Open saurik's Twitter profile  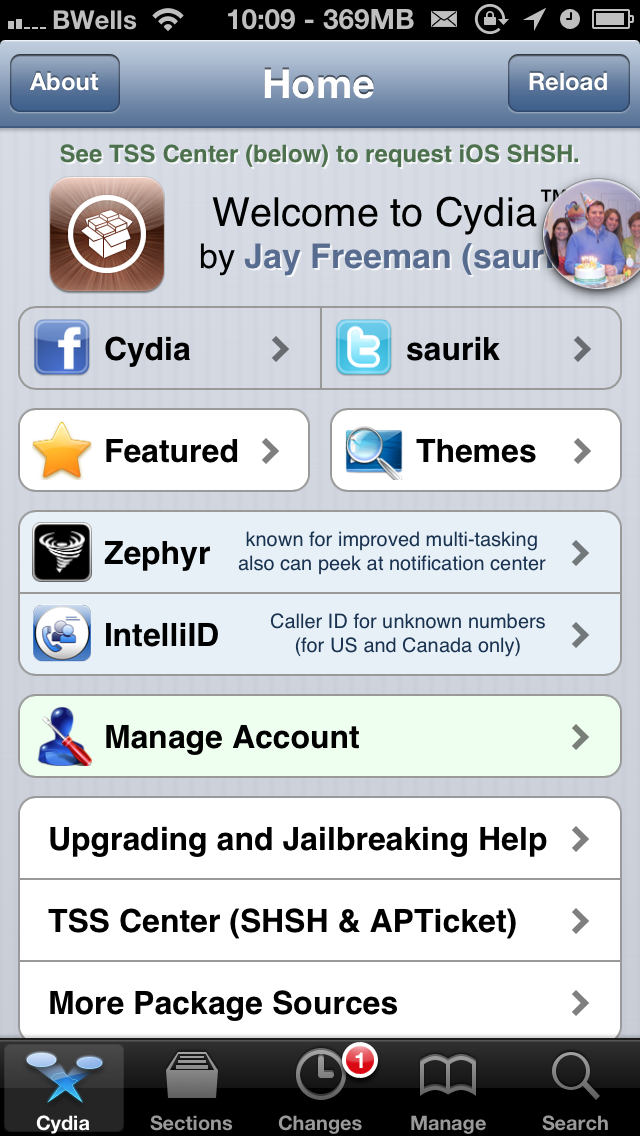click(x=470, y=349)
